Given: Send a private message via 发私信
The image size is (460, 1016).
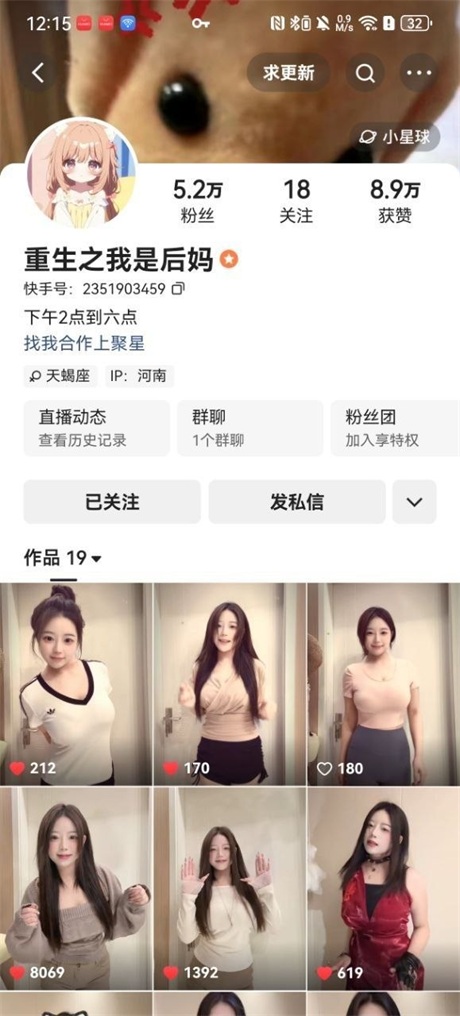Looking at the screenshot, I should (297, 502).
